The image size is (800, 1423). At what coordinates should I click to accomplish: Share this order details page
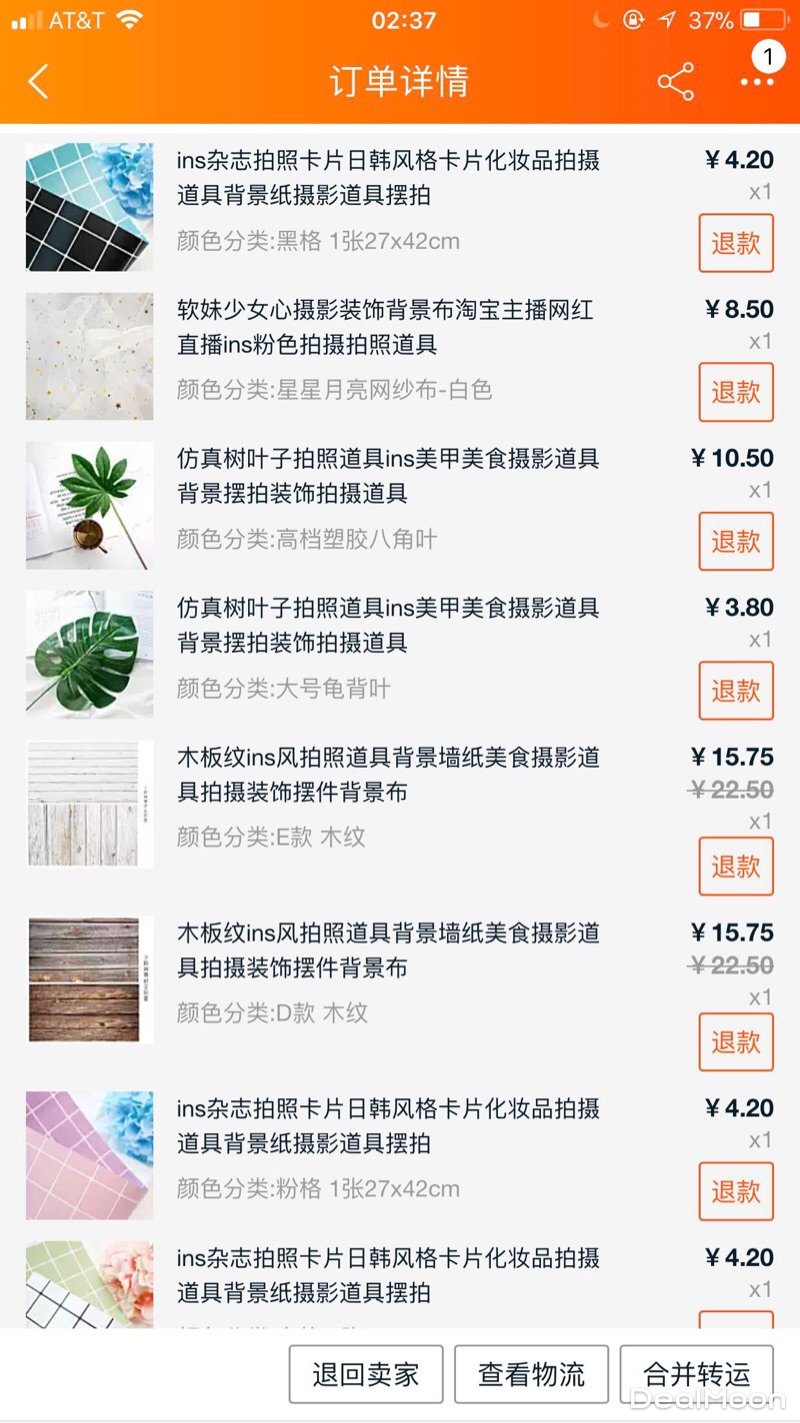click(676, 82)
